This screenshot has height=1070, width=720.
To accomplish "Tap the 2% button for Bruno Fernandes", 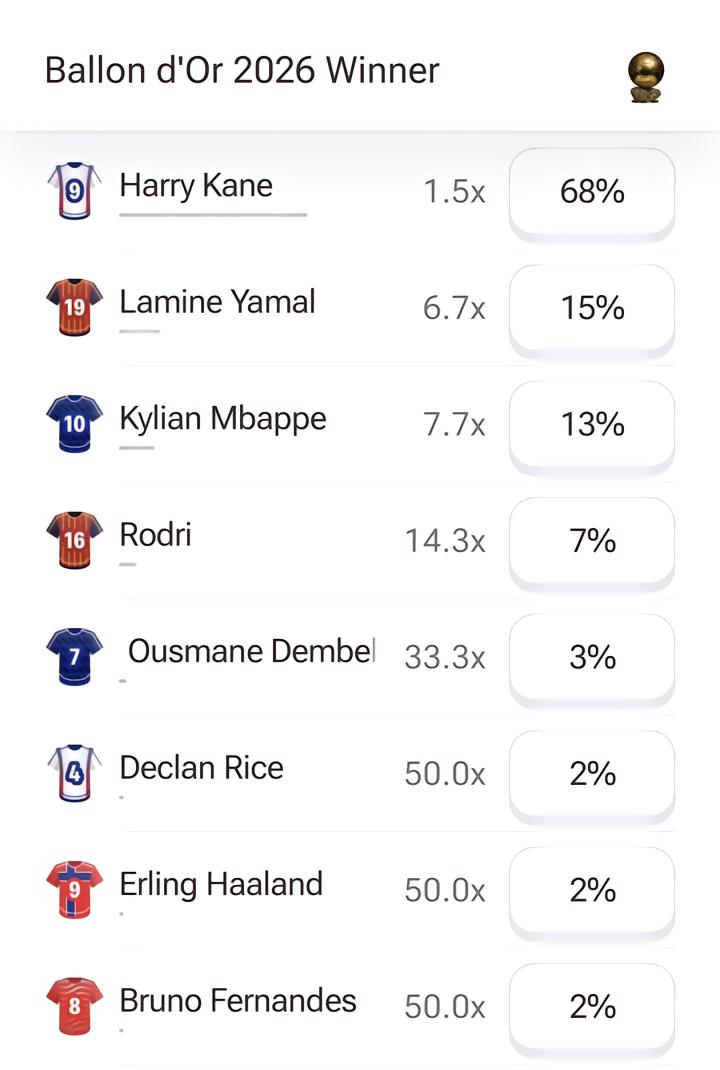I will [592, 1007].
